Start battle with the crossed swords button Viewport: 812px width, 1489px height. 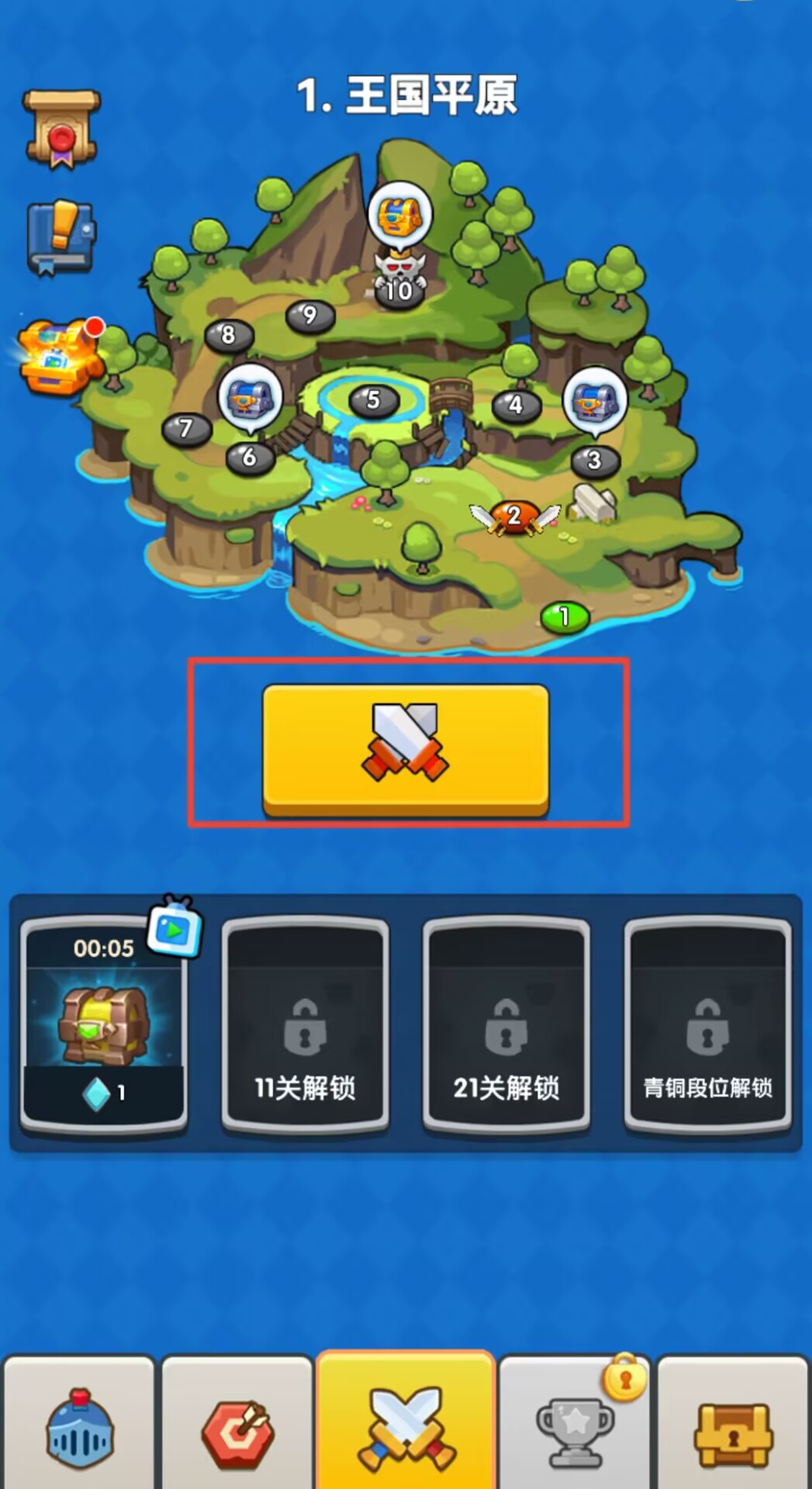pos(406,748)
